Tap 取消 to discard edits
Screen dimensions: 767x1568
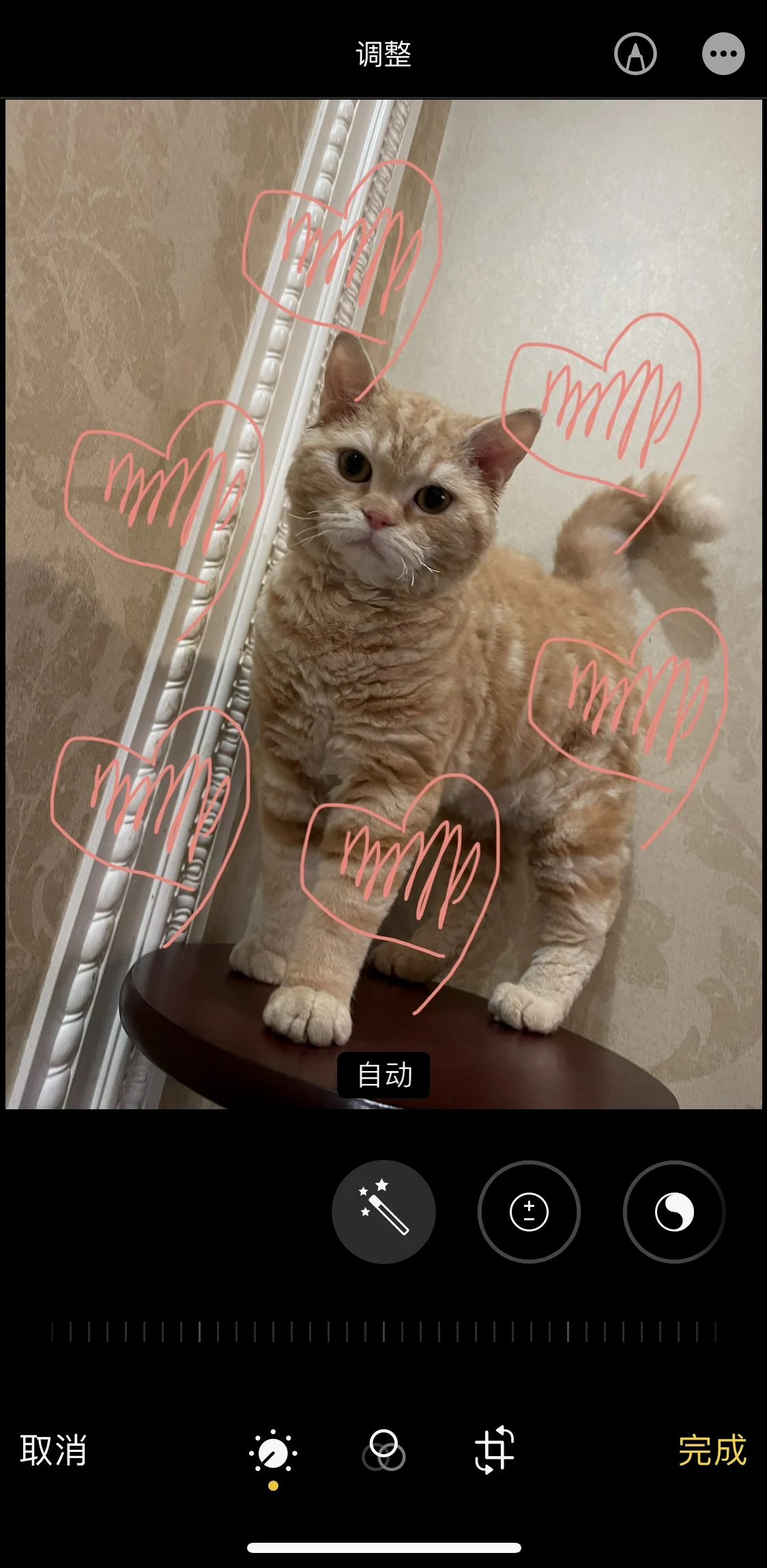pyautogui.click(x=53, y=1450)
